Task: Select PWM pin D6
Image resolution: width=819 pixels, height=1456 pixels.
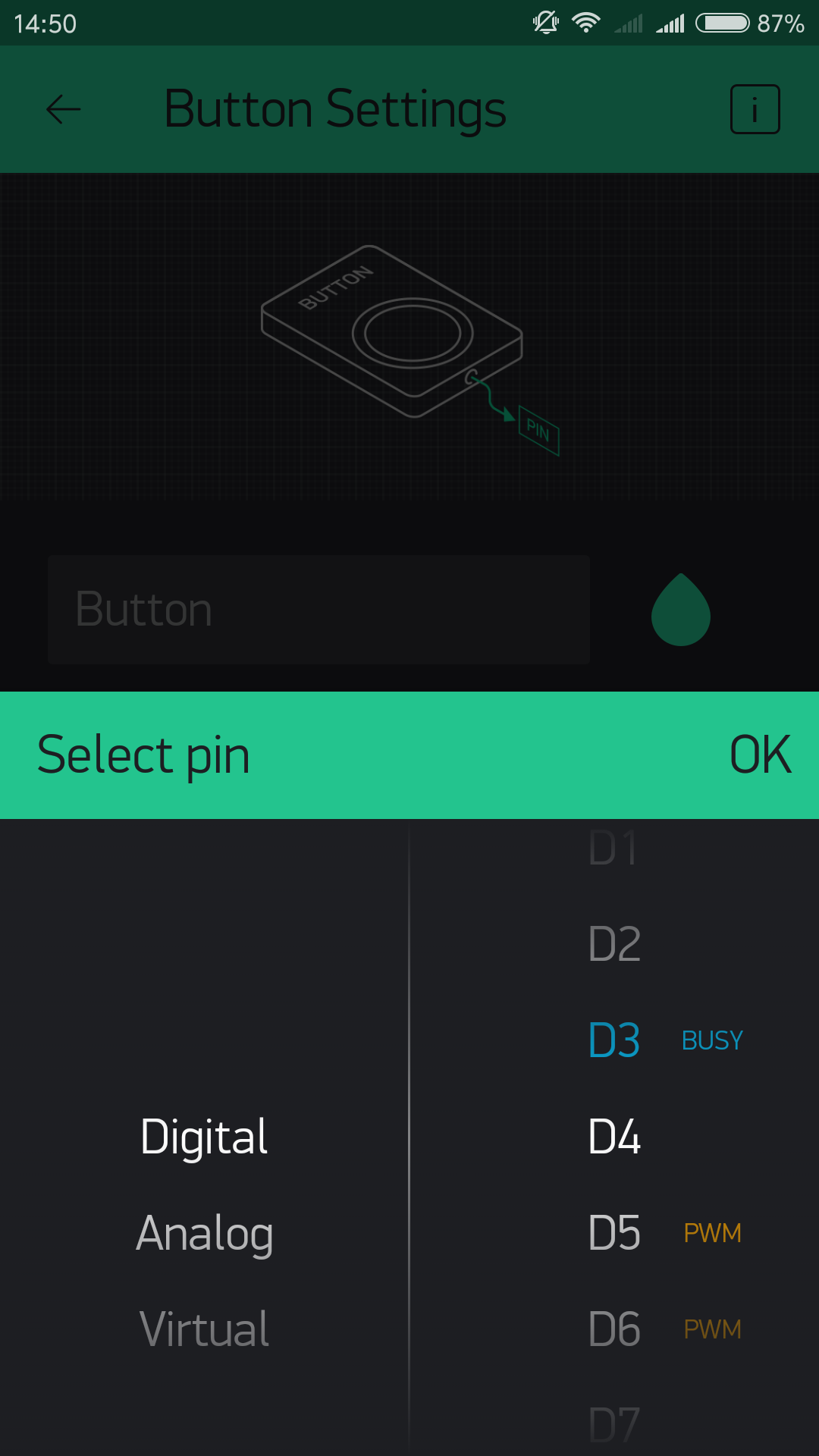Action: (614, 1329)
